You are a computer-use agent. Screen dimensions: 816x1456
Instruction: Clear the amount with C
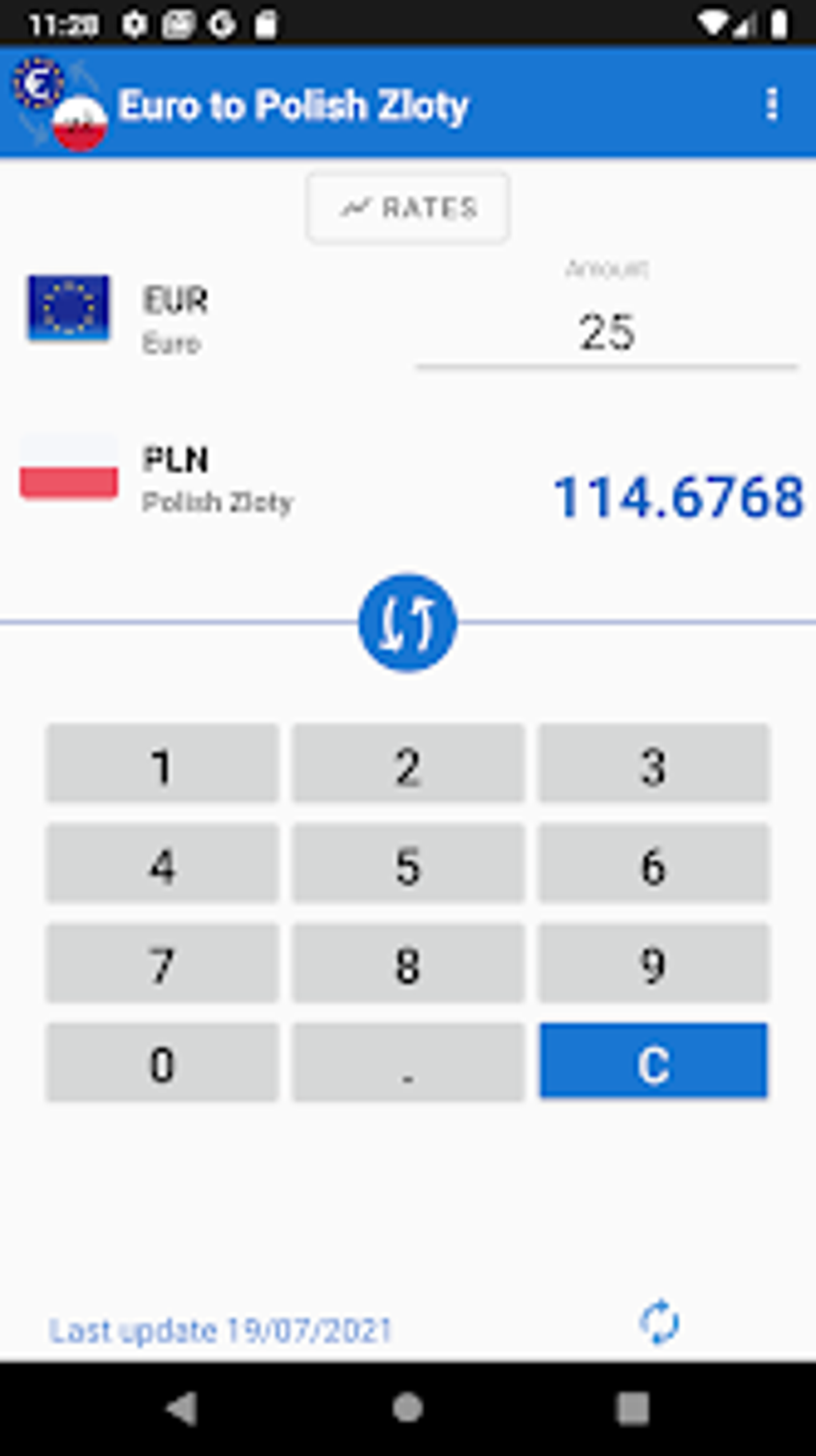coord(654,1061)
